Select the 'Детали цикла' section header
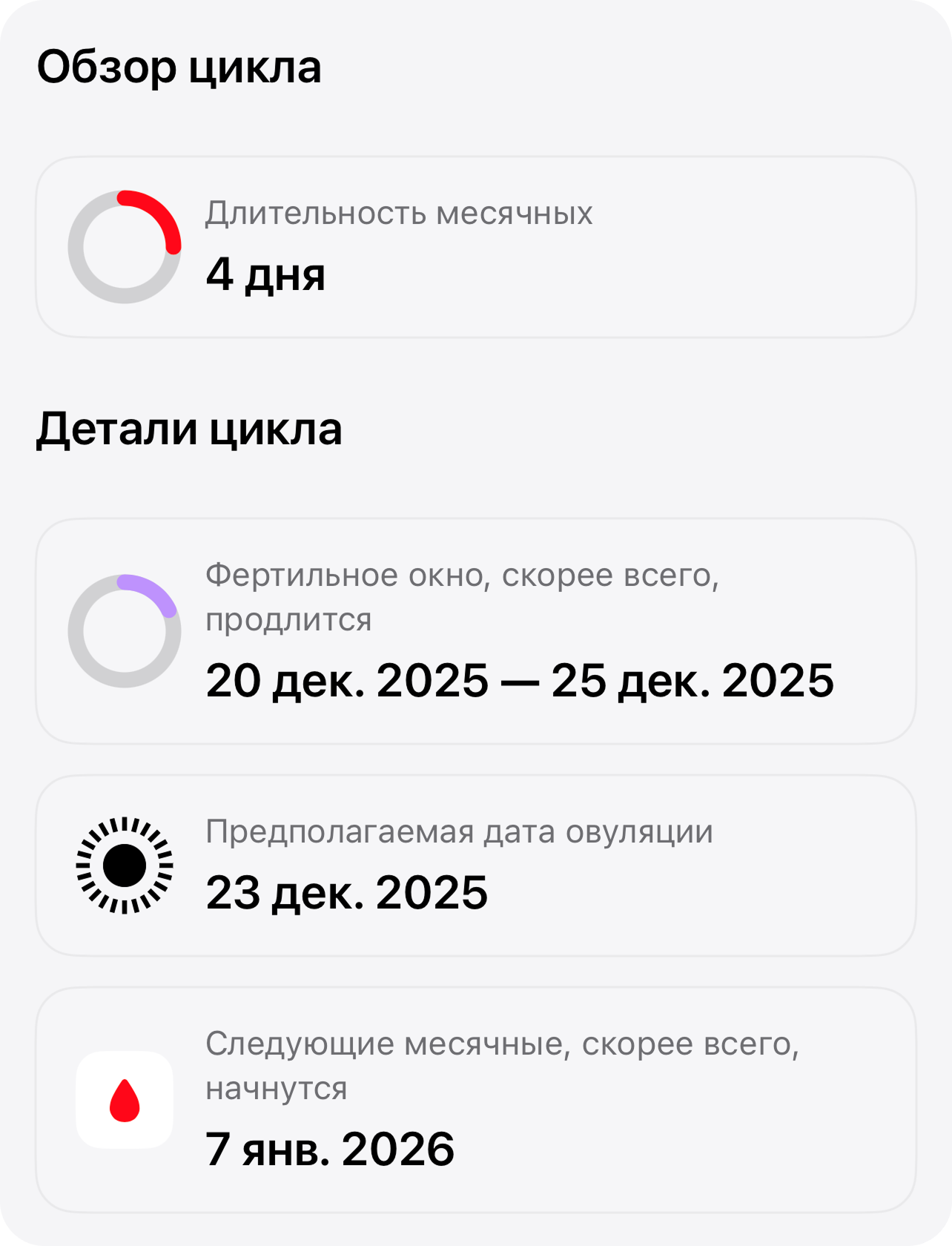This screenshot has height=1246, width=952. point(191,429)
